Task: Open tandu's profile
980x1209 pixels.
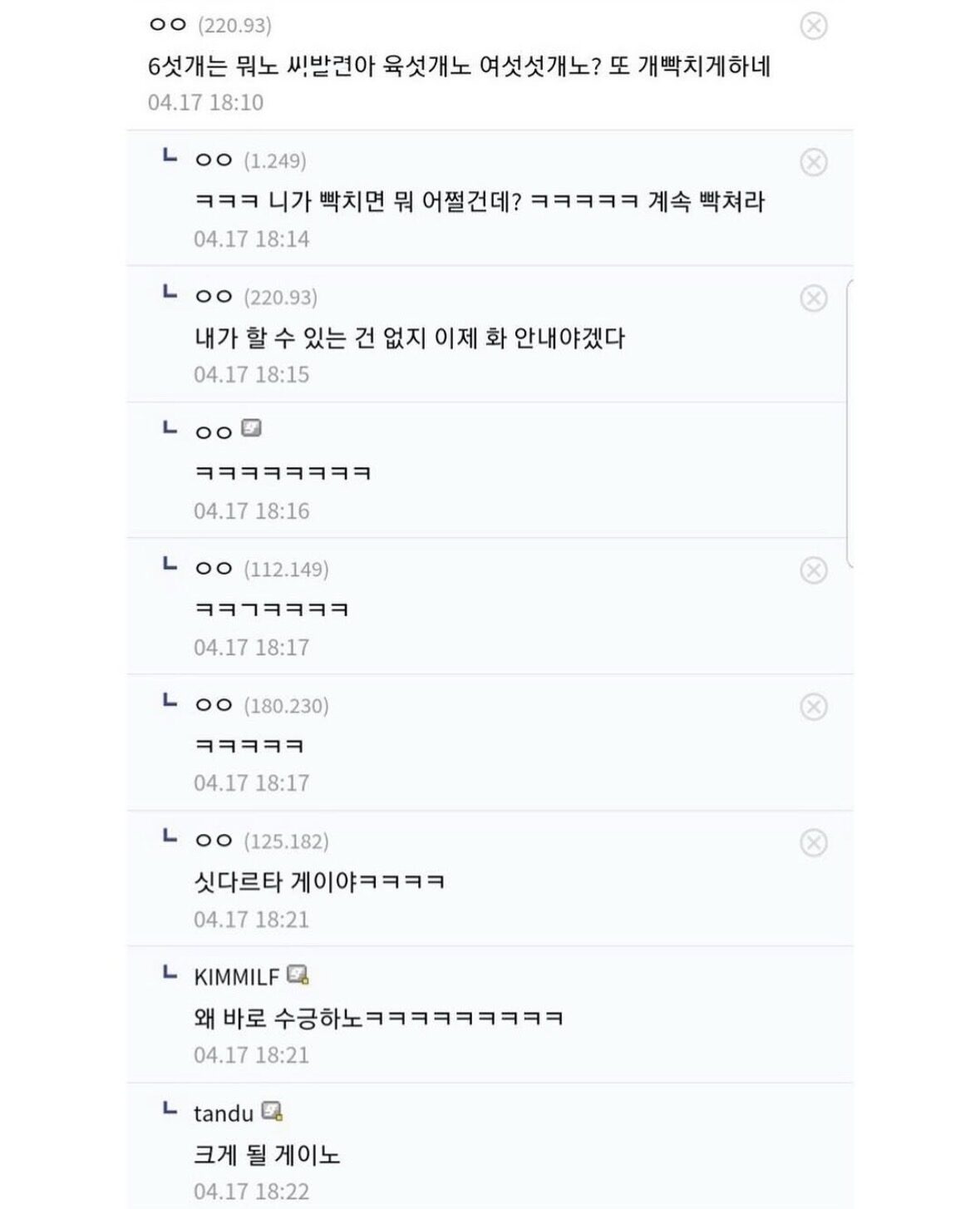Action: (223, 1113)
